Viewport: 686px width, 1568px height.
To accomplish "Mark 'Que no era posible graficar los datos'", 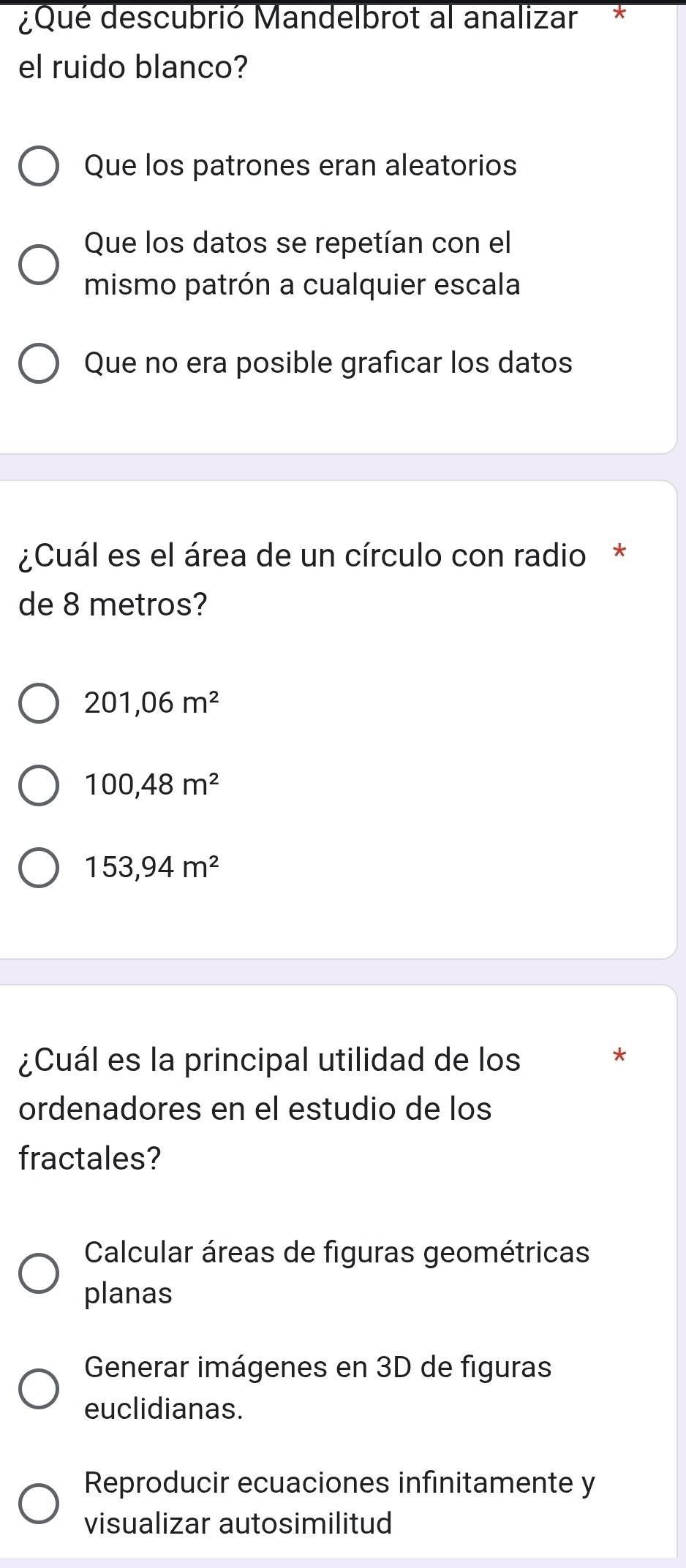I will pyautogui.click(x=39, y=363).
